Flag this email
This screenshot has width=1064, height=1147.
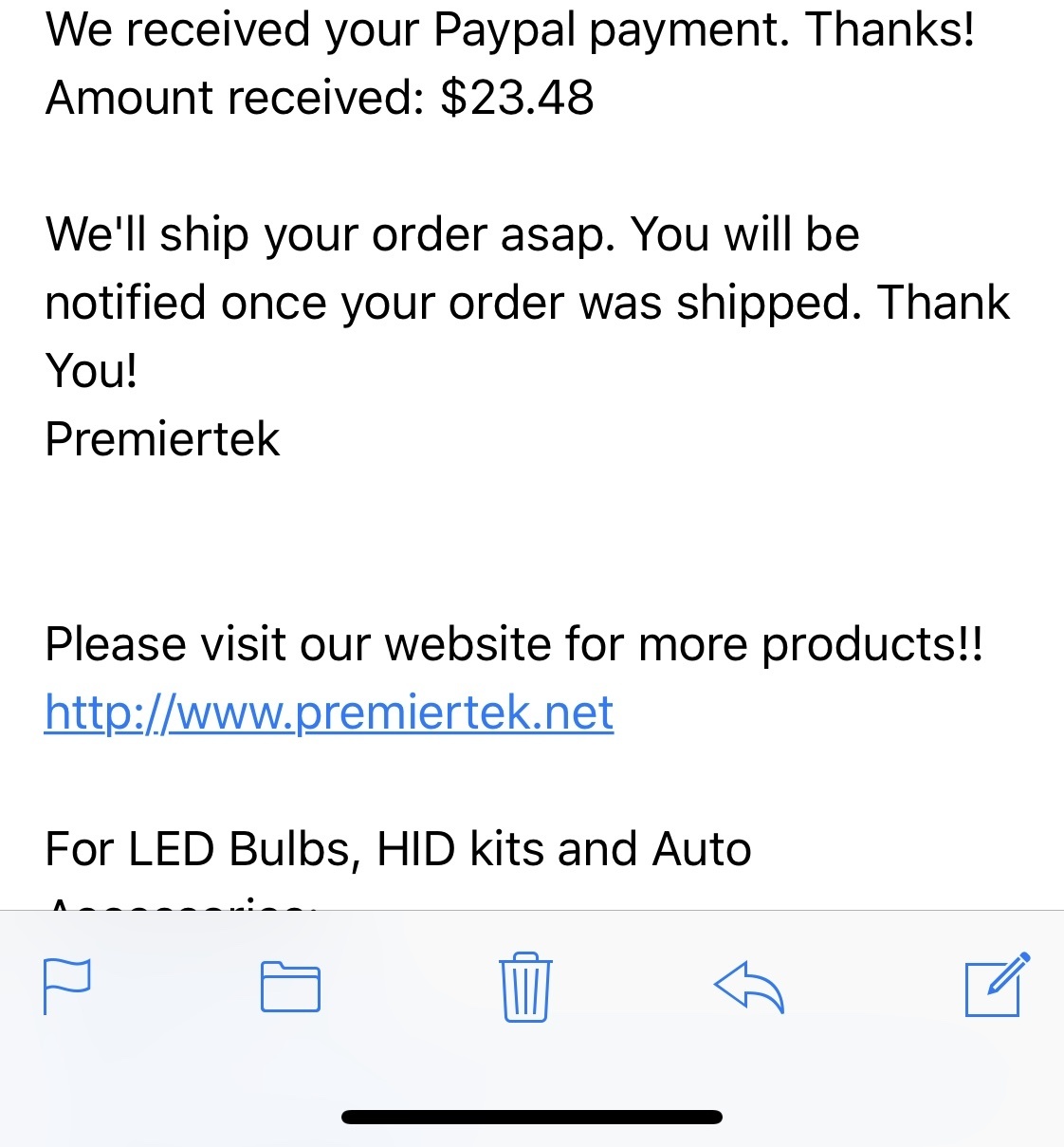pos(67,986)
